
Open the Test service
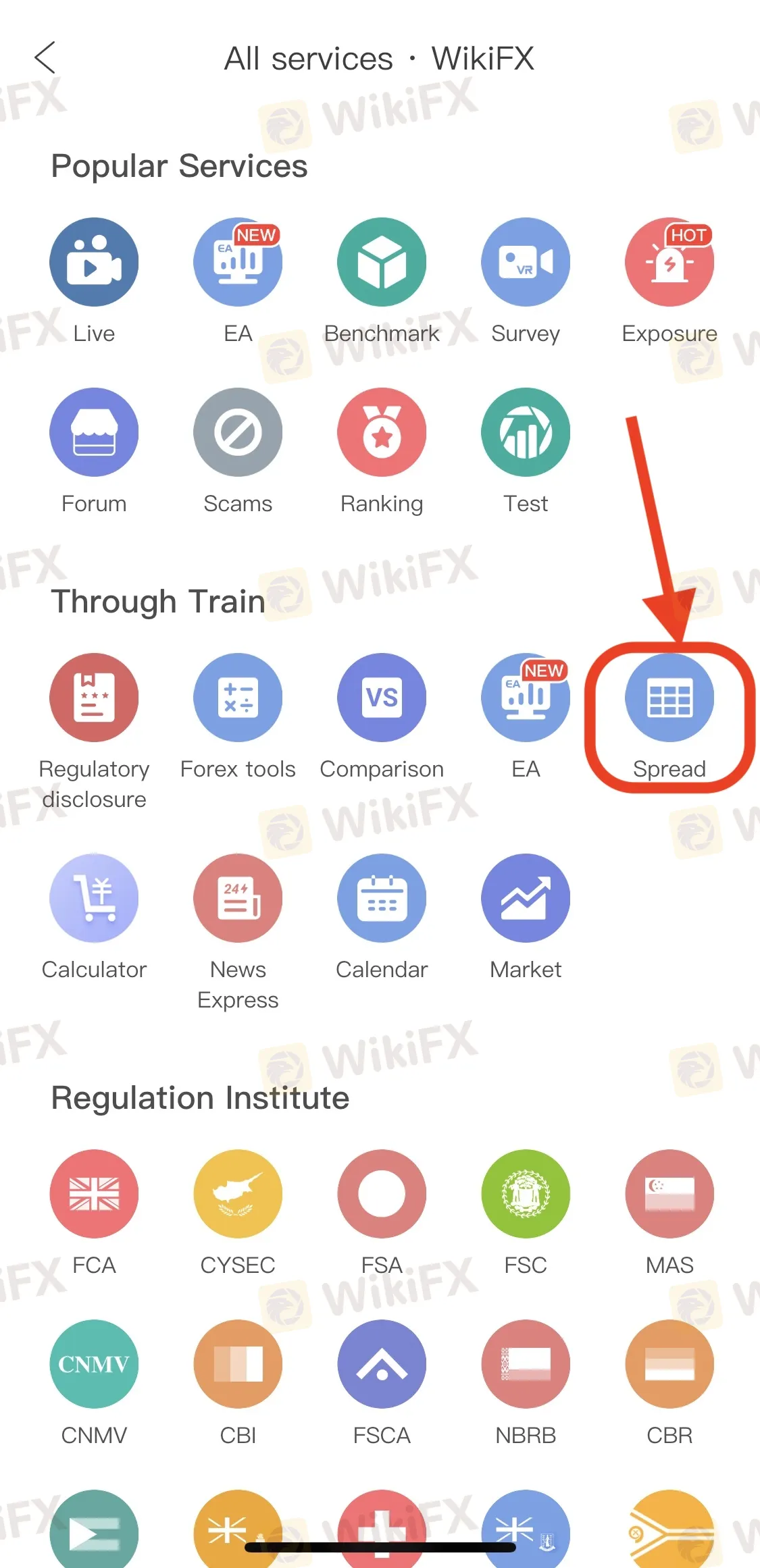pyautogui.click(x=526, y=432)
